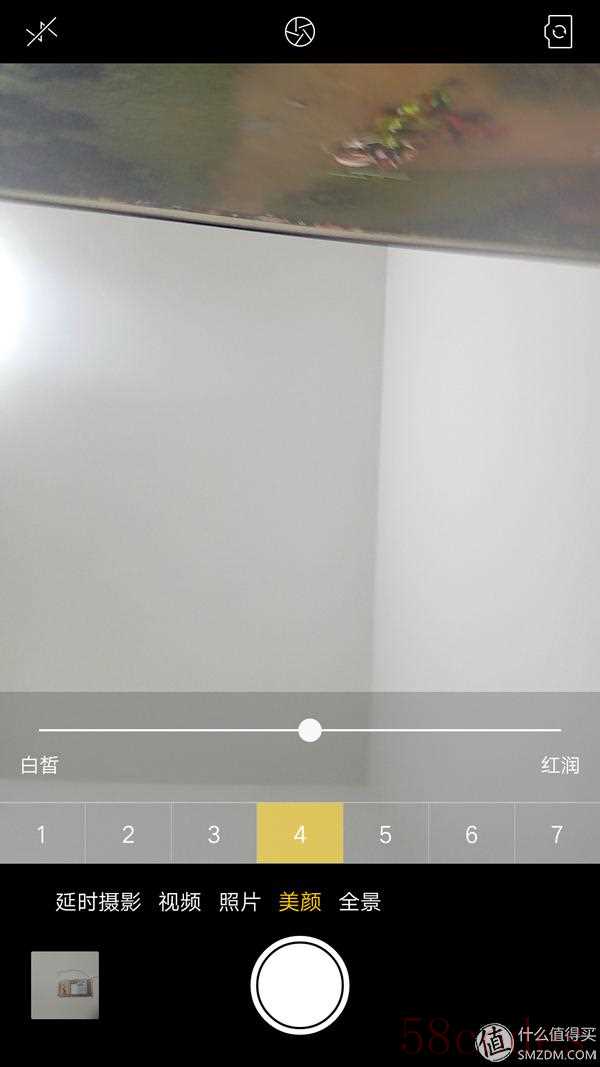Switch to 视频 mode
Viewport: 600px width, 1067px height.
180,902
